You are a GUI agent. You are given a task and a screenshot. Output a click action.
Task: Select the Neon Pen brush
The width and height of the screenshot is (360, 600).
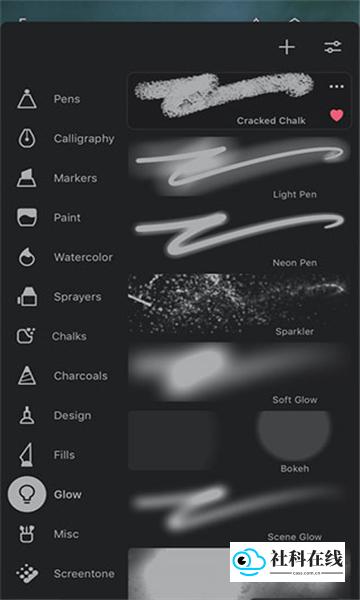(239, 238)
